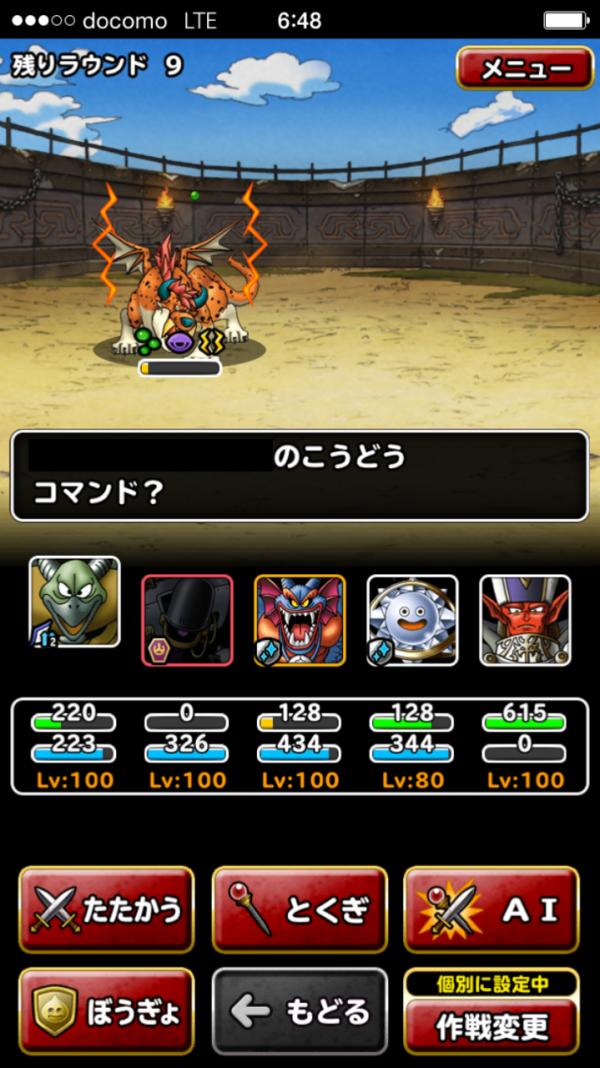Image resolution: width=600 pixels, height=1068 pixels.
Task: Go back with もどる
Action: [x=299, y=1011]
